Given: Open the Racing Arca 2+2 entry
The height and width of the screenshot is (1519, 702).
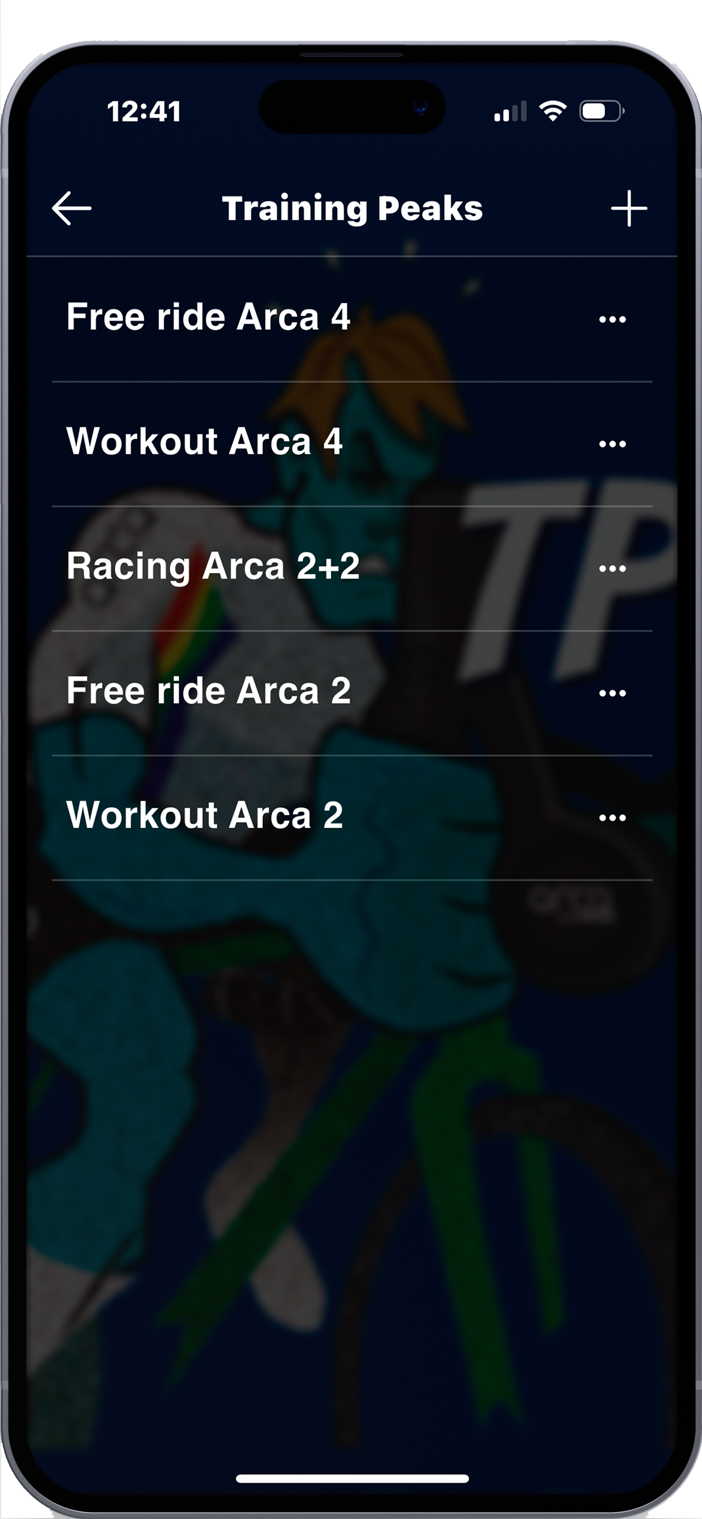Looking at the screenshot, I should (213, 567).
